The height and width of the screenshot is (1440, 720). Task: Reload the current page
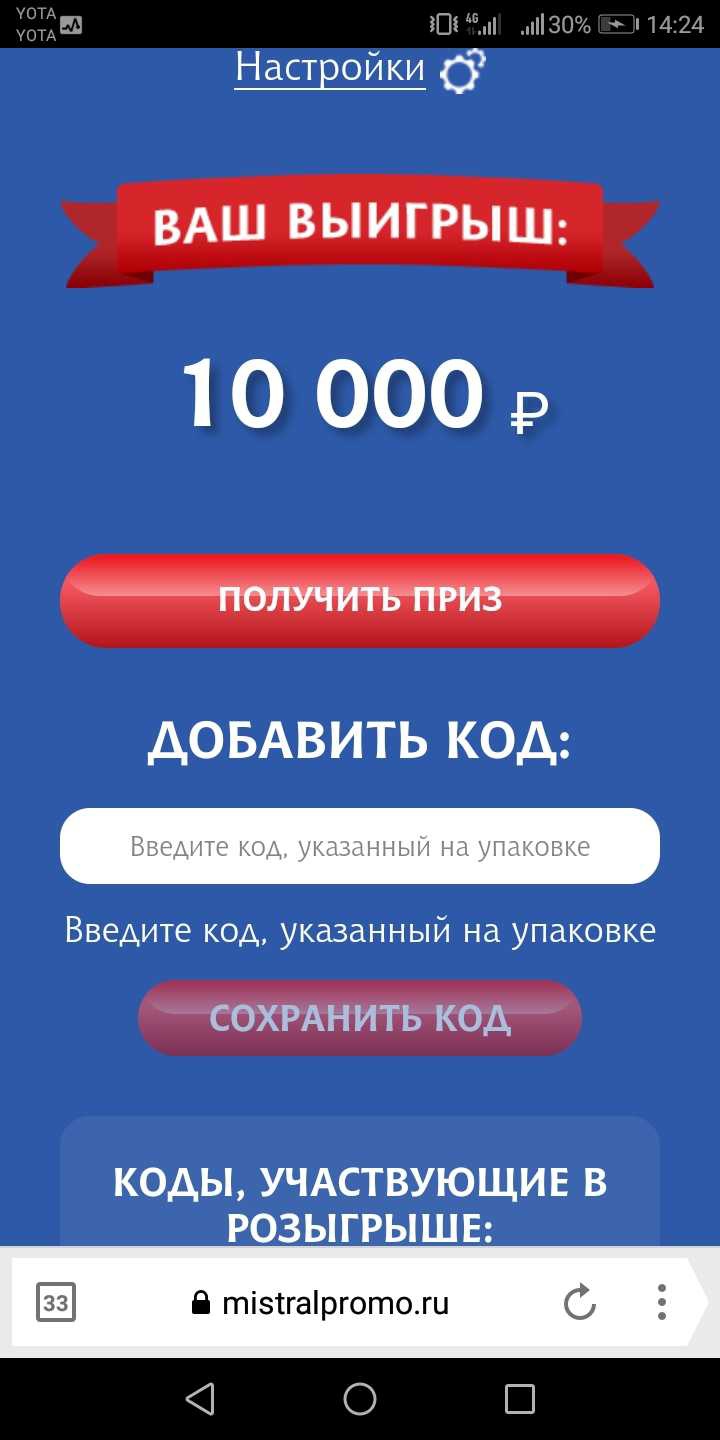click(580, 1303)
